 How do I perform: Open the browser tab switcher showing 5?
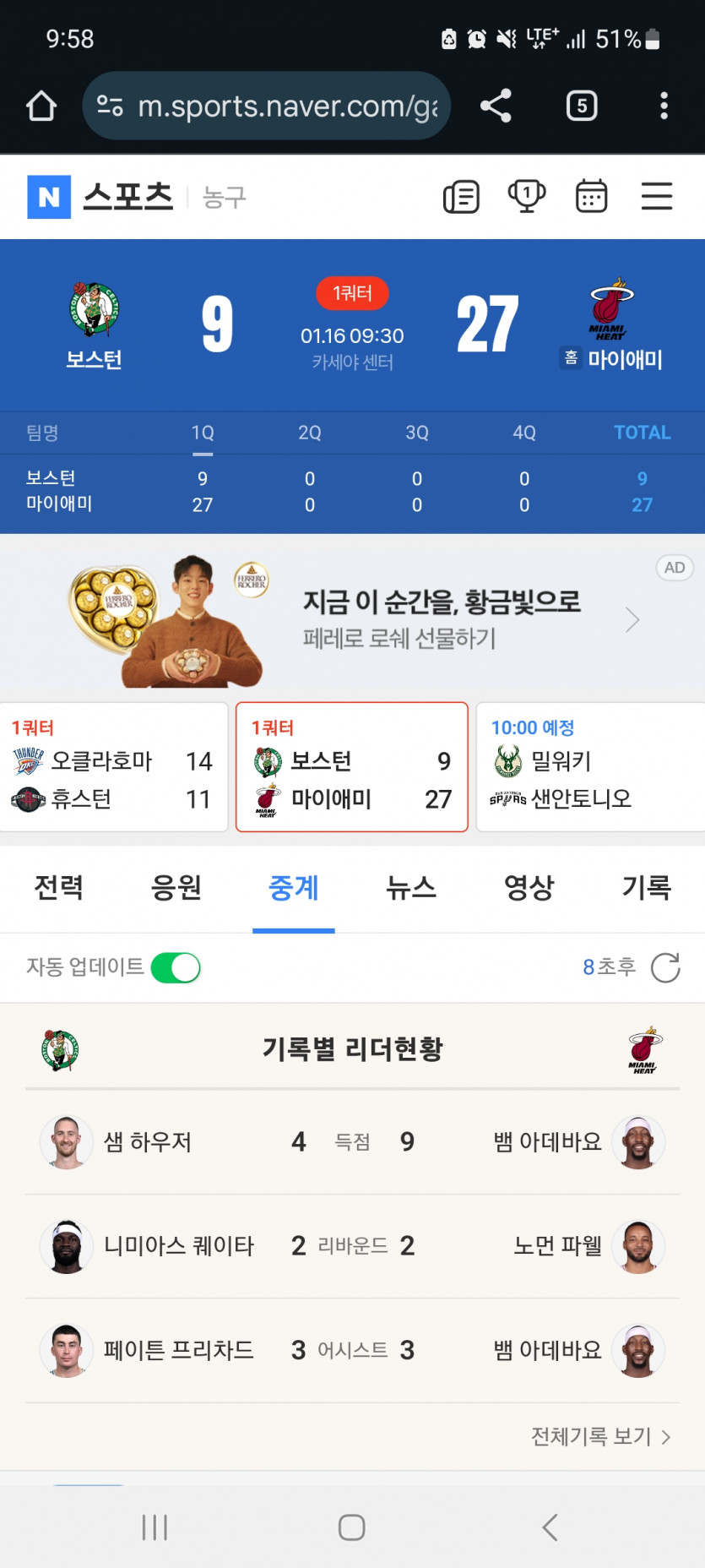[581, 106]
